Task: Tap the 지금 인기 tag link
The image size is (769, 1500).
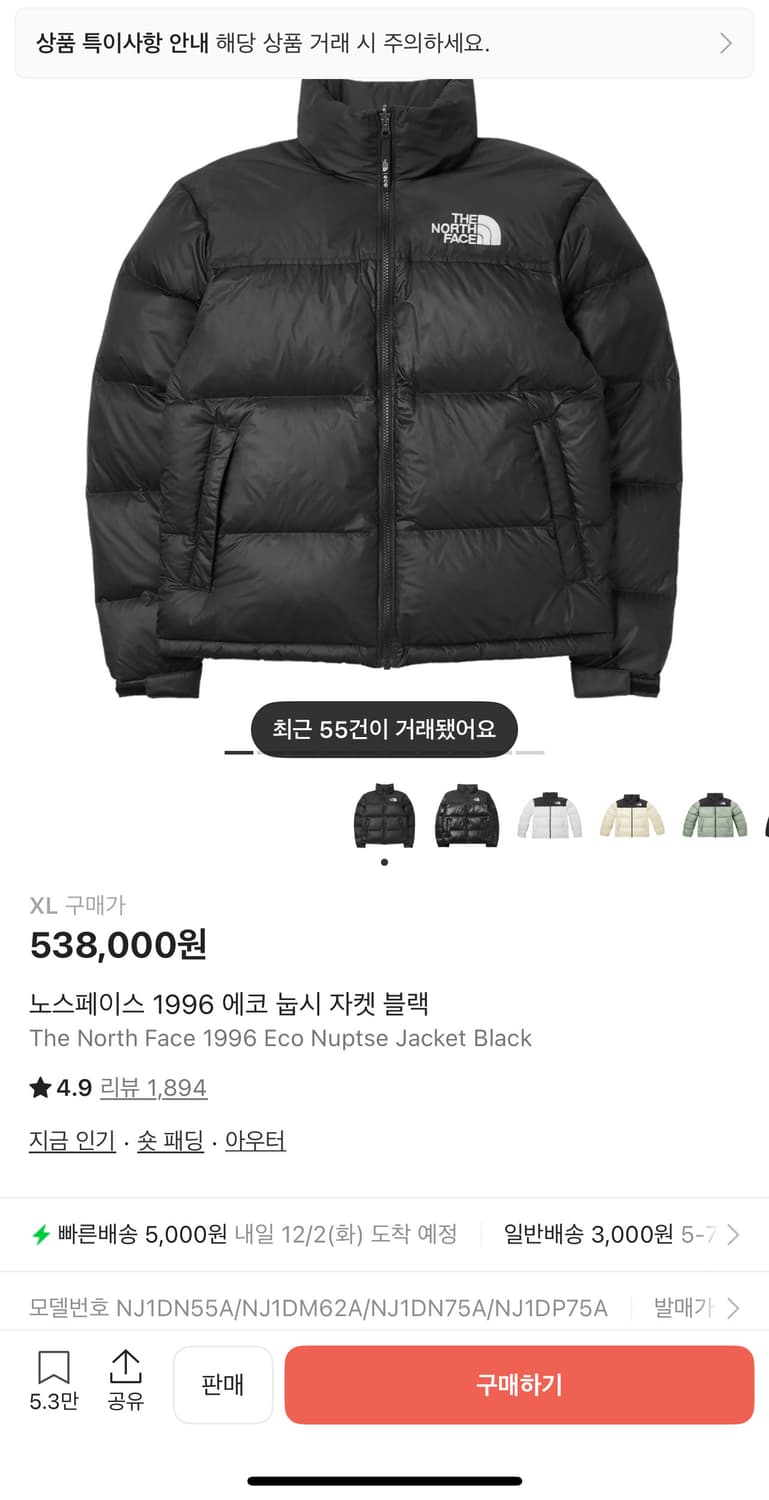Action: (71, 1140)
